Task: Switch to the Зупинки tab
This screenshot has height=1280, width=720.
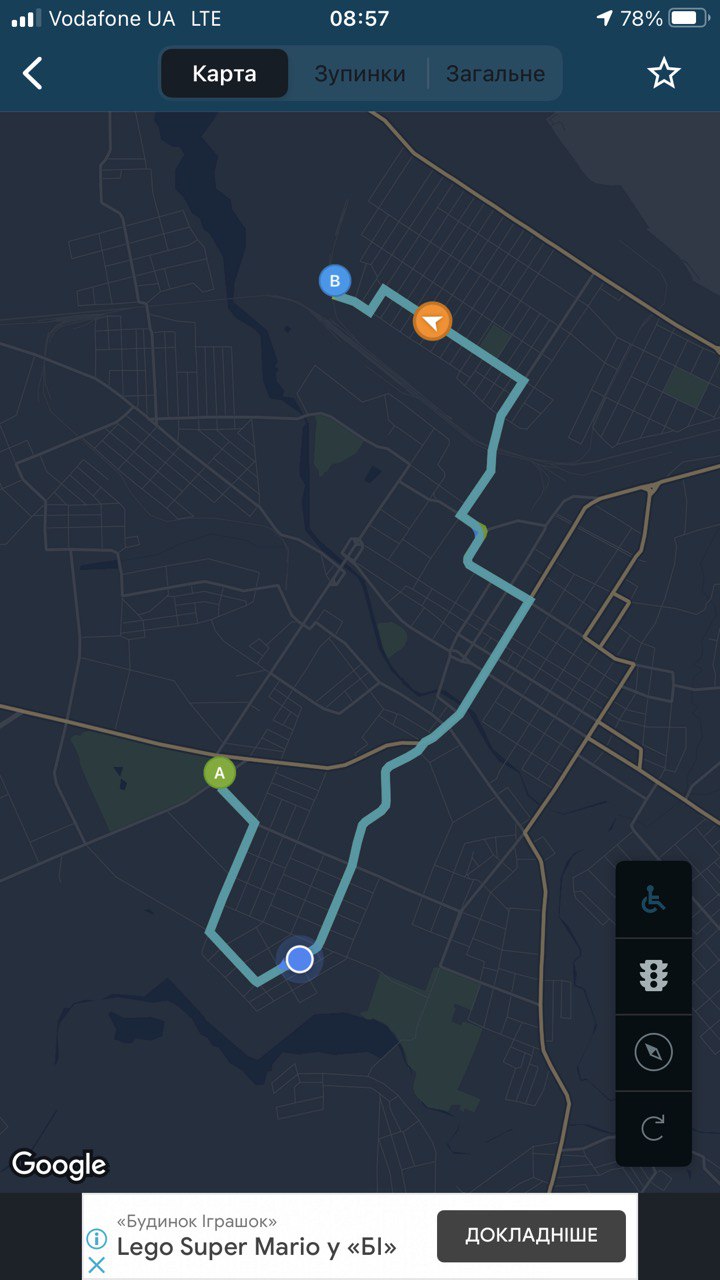Action: point(360,74)
